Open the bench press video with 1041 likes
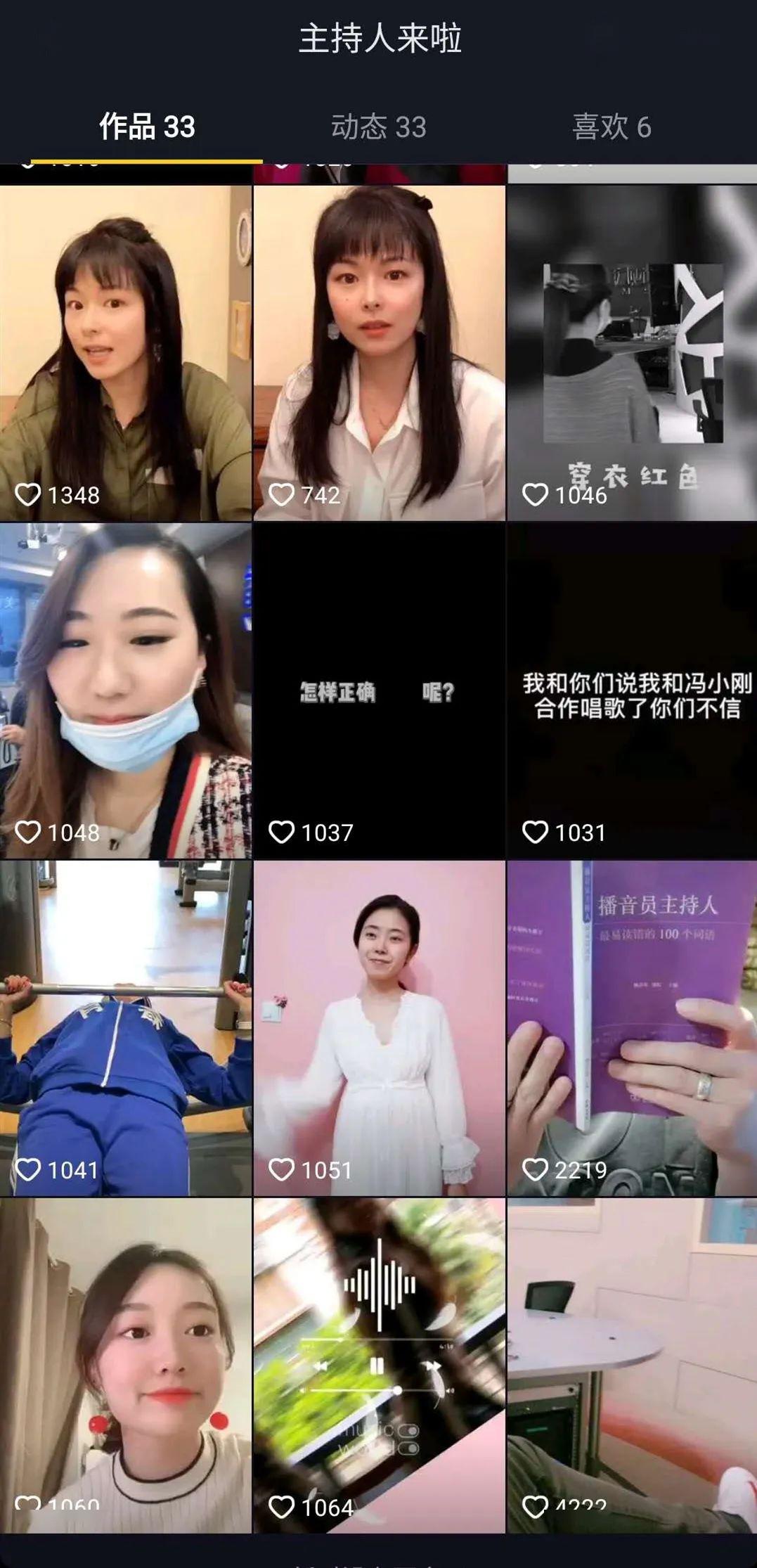Image resolution: width=757 pixels, height=1568 pixels. pyautogui.click(x=126, y=1027)
